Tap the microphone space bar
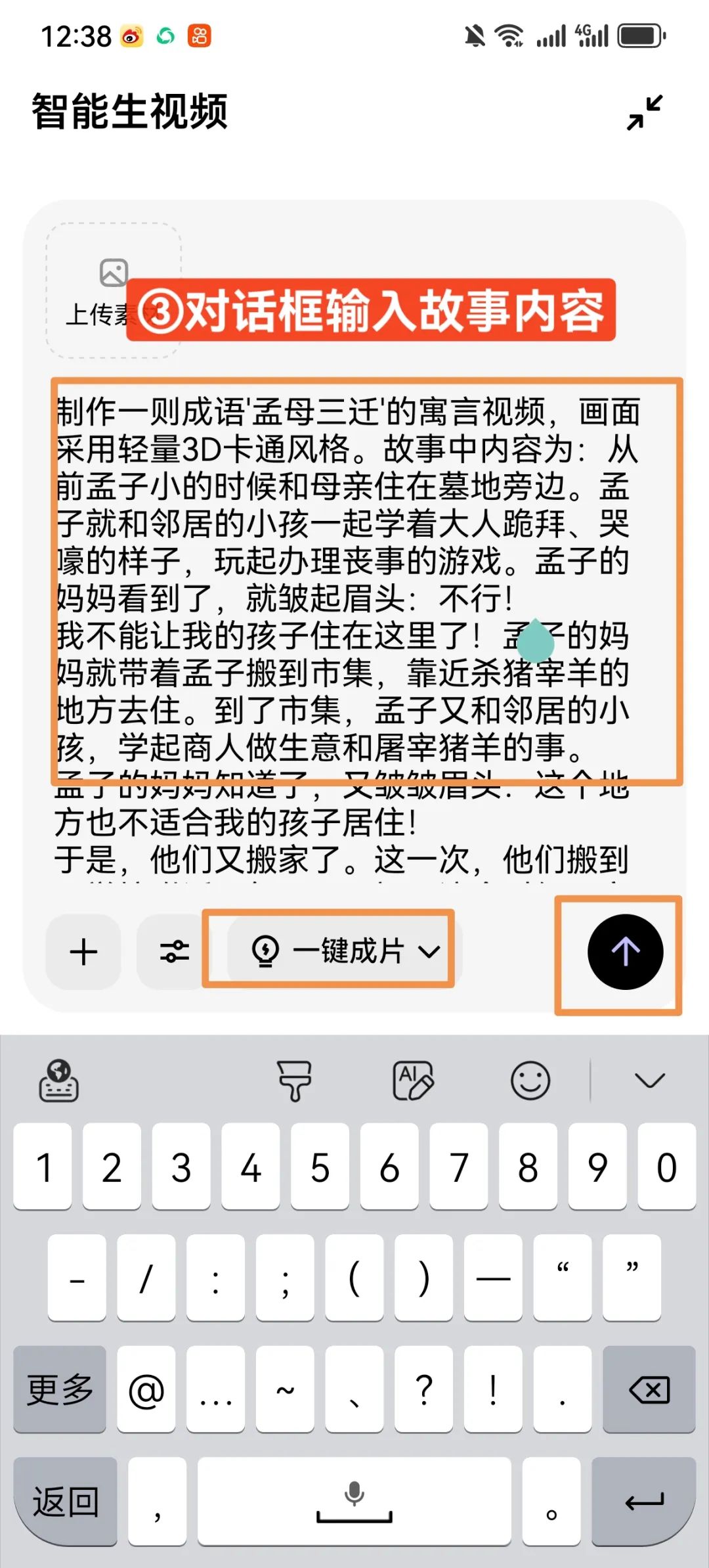Screen dimensions: 709x1568 (x=354, y=1502)
